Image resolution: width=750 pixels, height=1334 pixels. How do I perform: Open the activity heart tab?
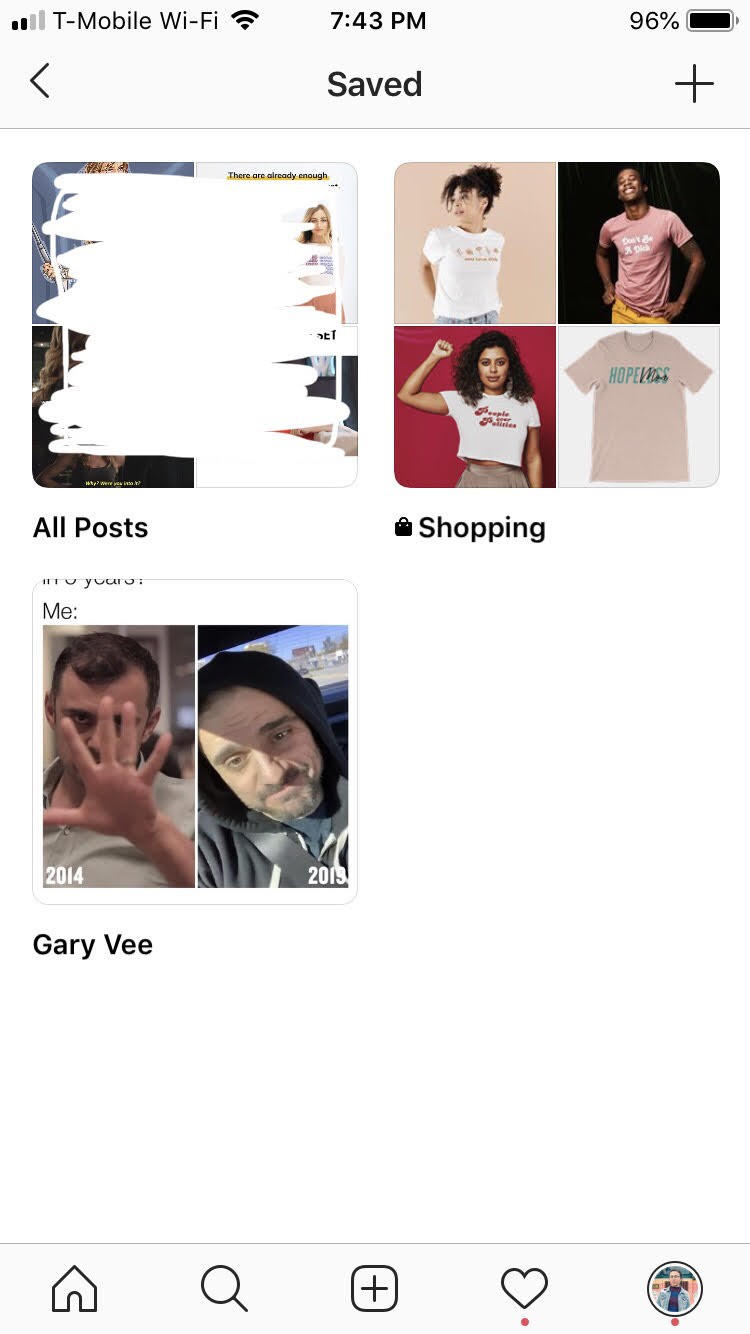pyautogui.click(x=524, y=1288)
